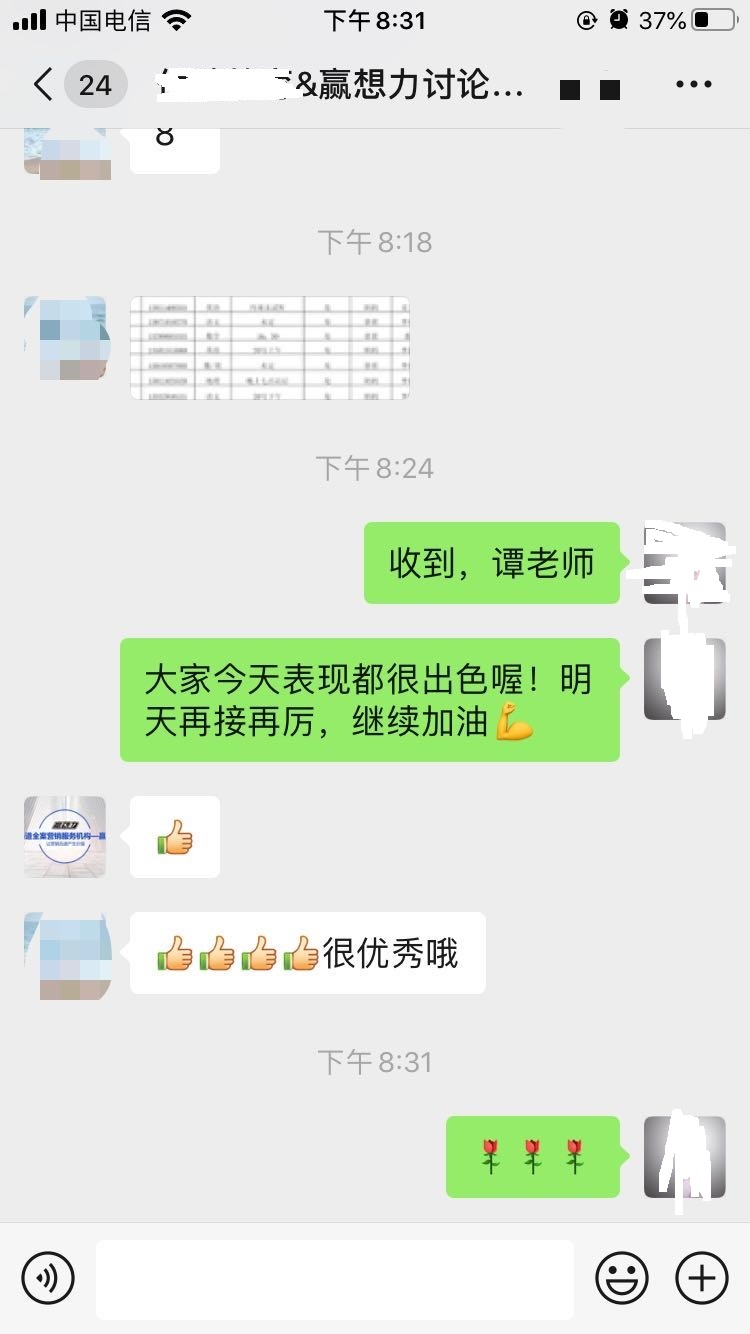Tap the blue logo avatar next to thumbs-up sticker

pos(63,837)
